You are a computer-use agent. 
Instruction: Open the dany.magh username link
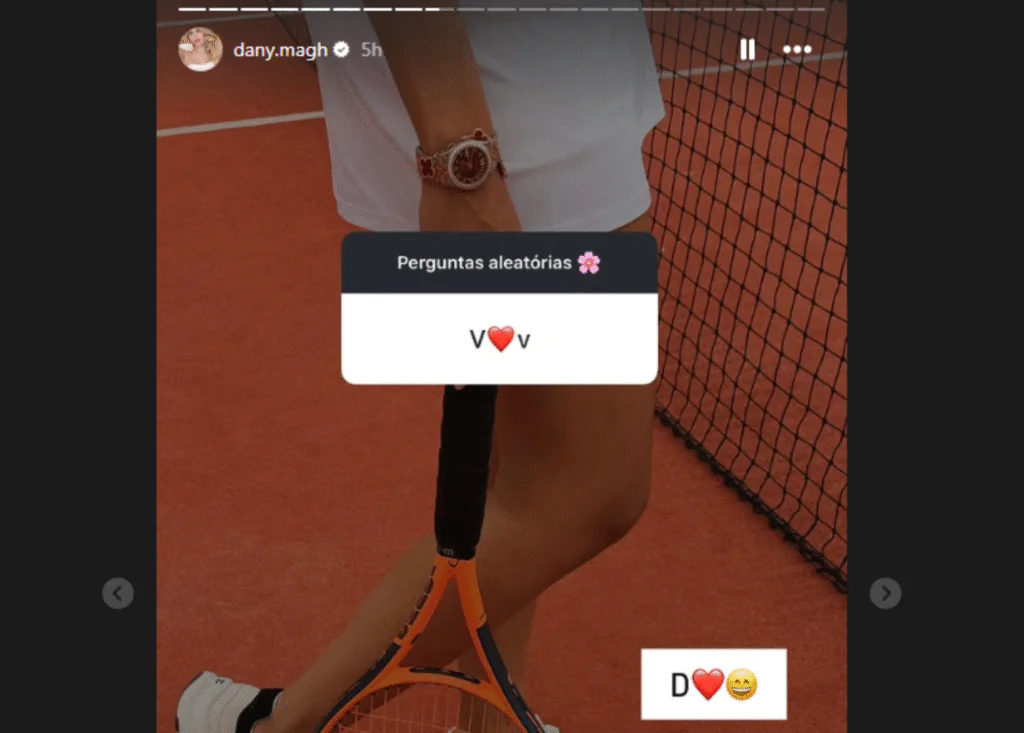point(280,50)
